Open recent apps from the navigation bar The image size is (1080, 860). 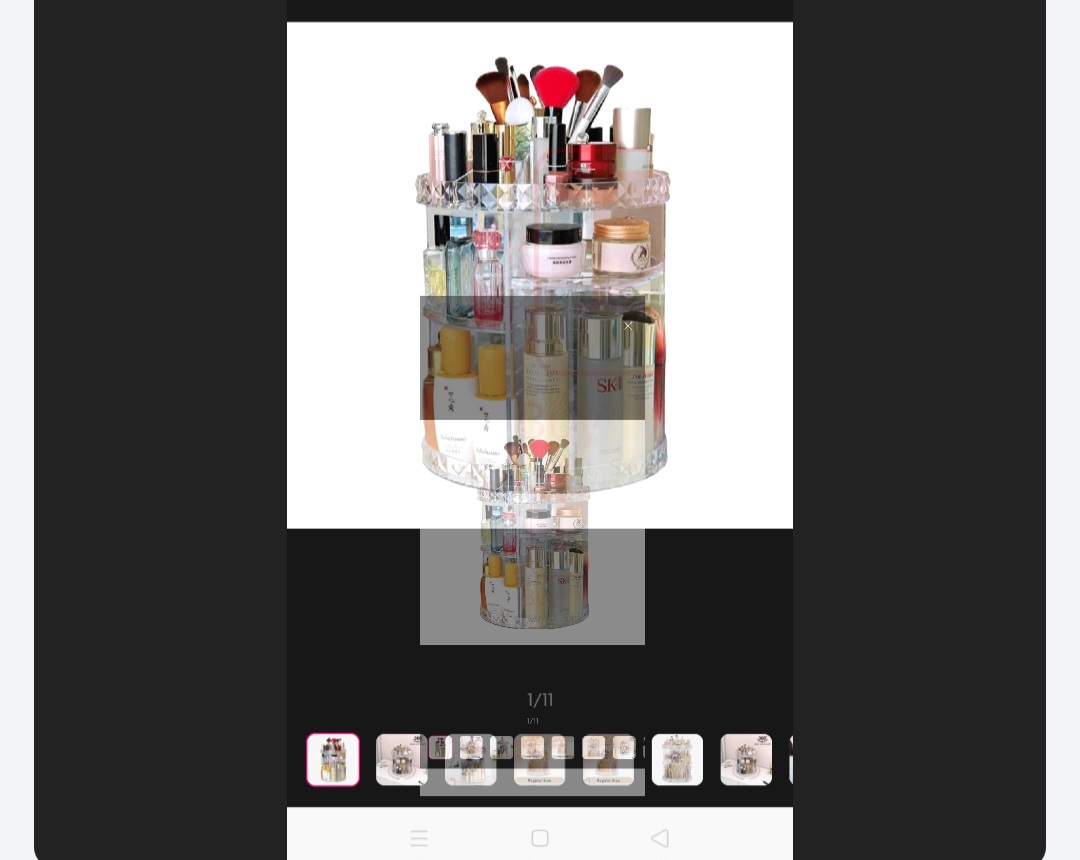coord(419,838)
